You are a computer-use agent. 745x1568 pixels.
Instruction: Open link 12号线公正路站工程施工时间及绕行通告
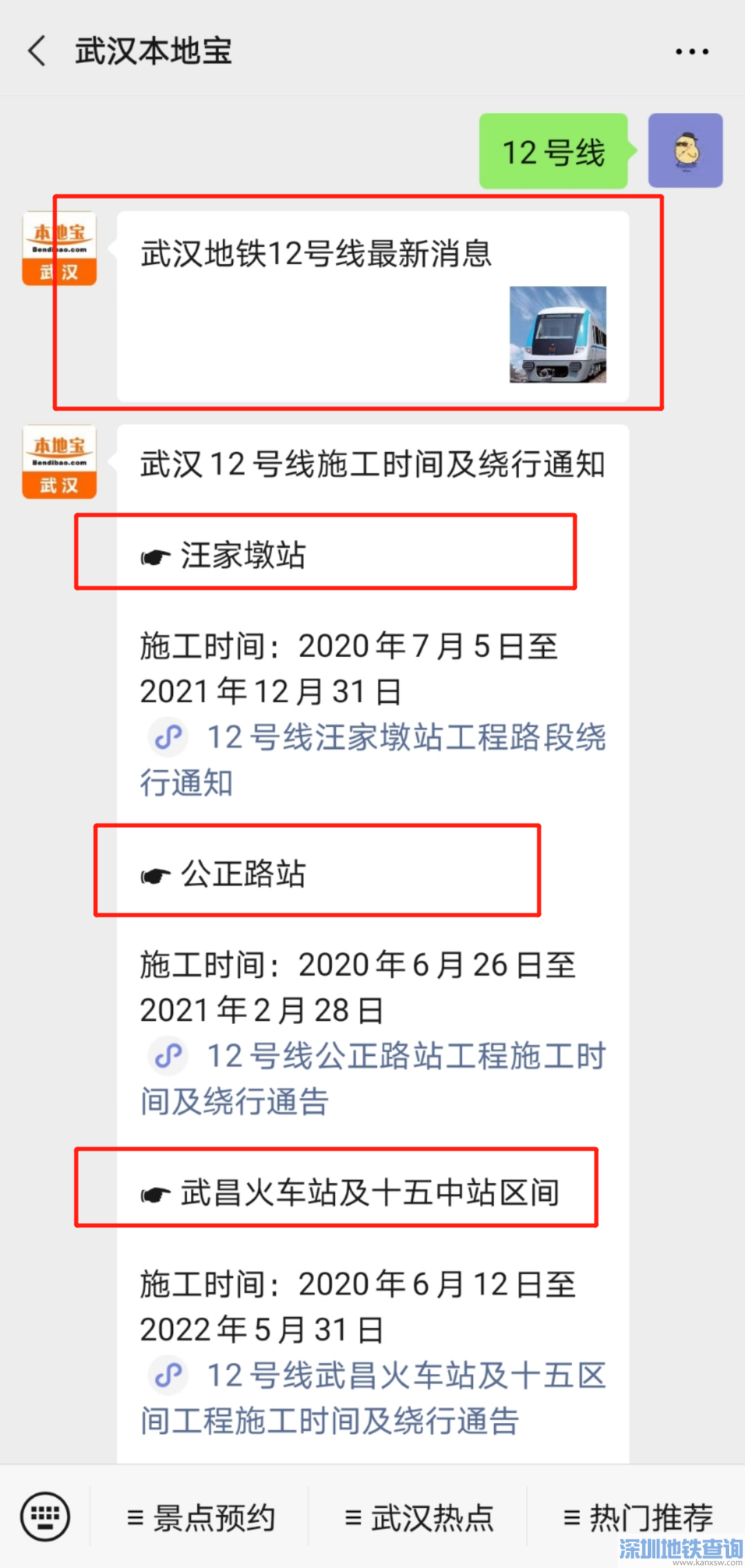tap(406, 1057)
